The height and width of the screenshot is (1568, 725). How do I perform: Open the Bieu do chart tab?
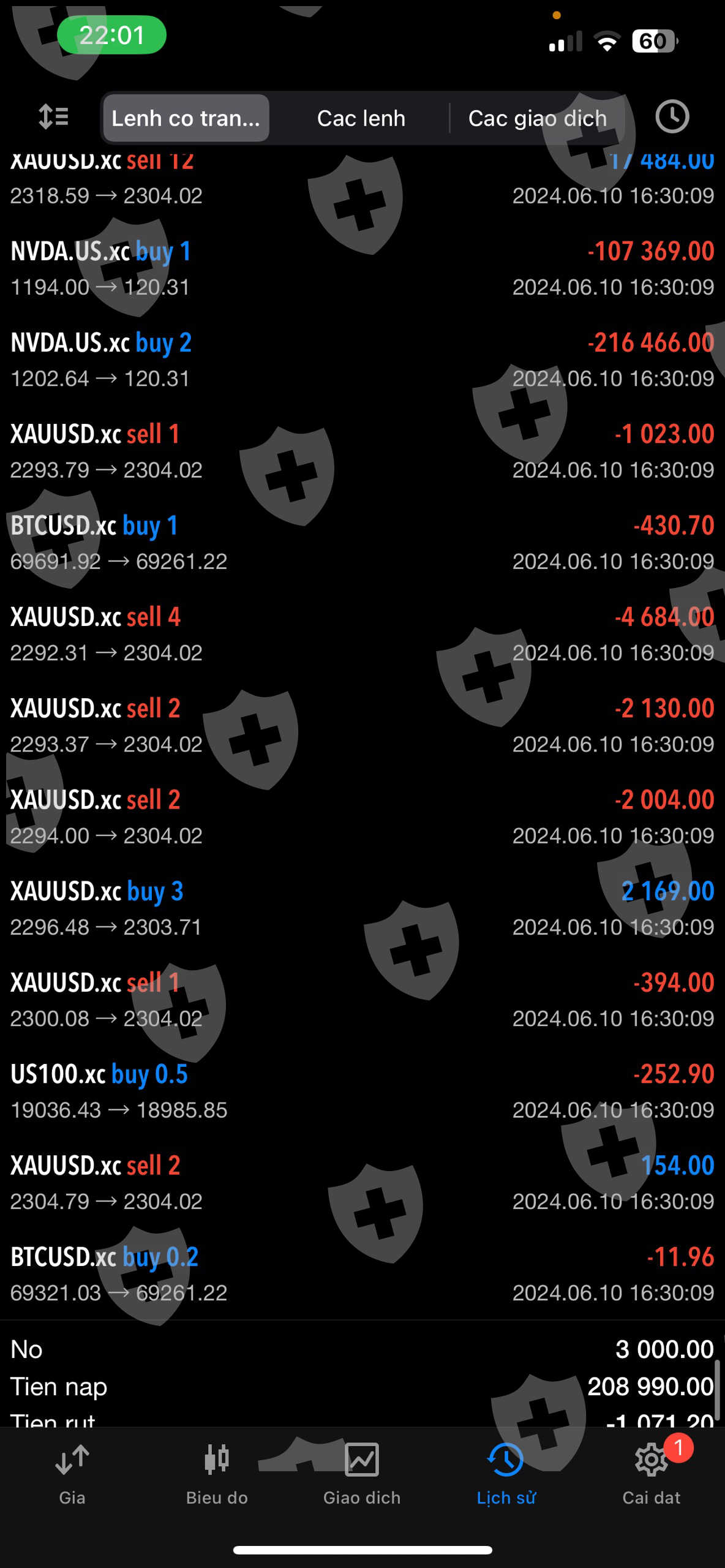pos(217,1474)
